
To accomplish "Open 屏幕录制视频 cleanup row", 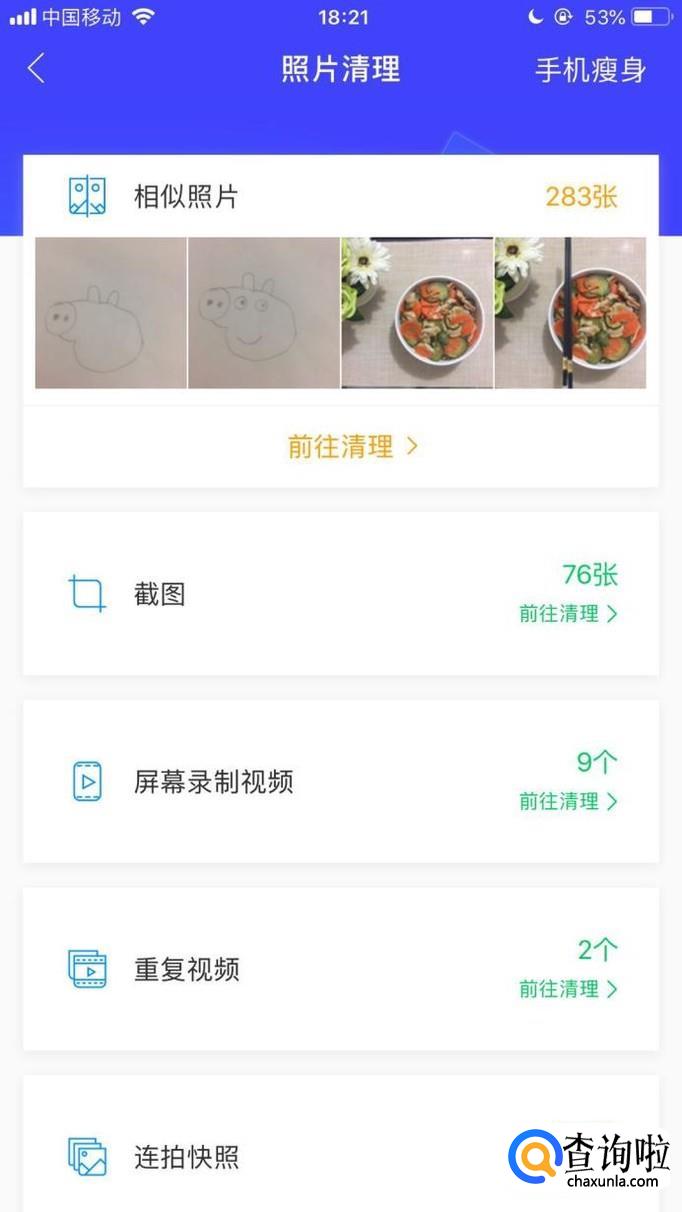I will [340, 781].
